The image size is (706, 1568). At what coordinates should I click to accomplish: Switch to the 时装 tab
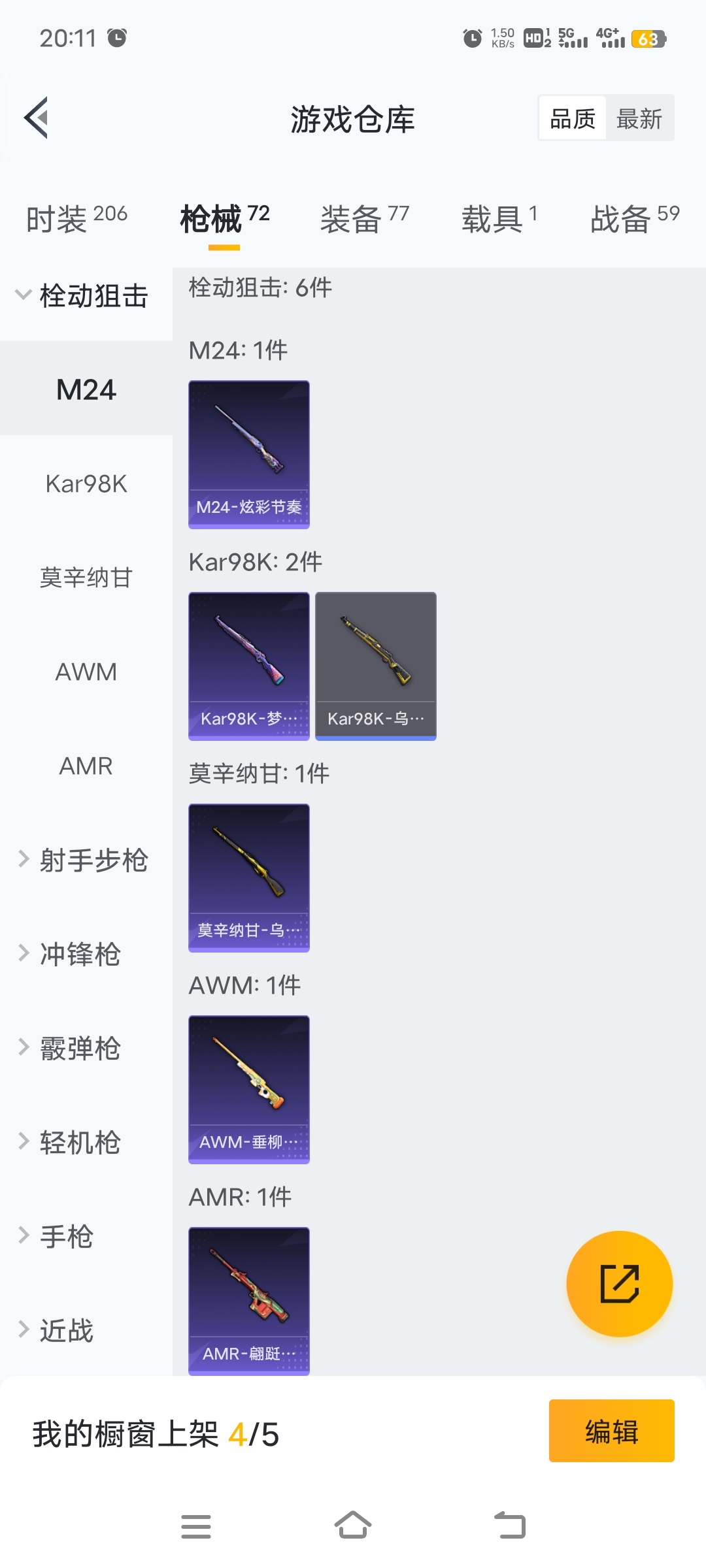tap(76, 218)
